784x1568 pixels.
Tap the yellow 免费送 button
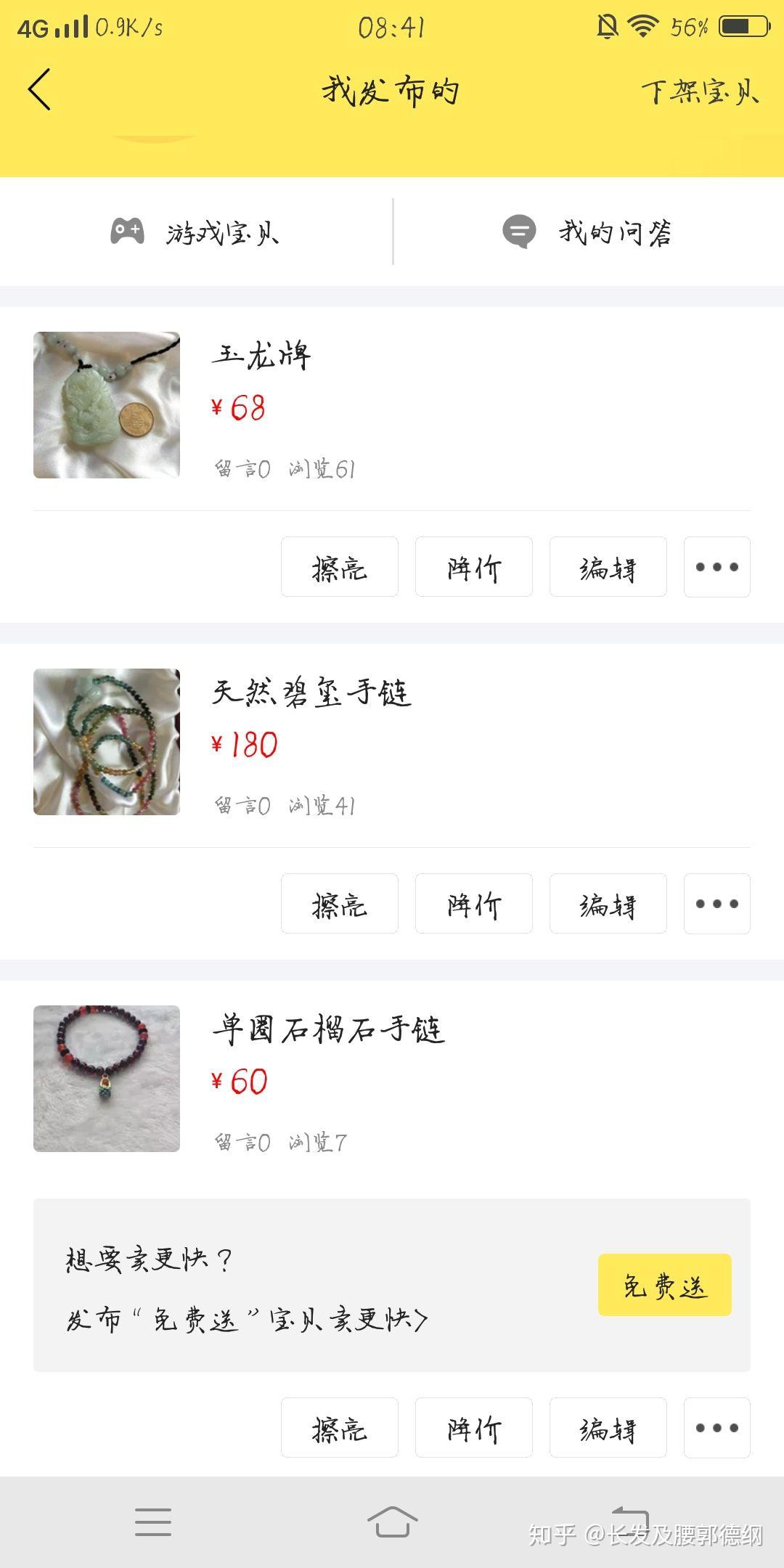tap(664, 1285)
